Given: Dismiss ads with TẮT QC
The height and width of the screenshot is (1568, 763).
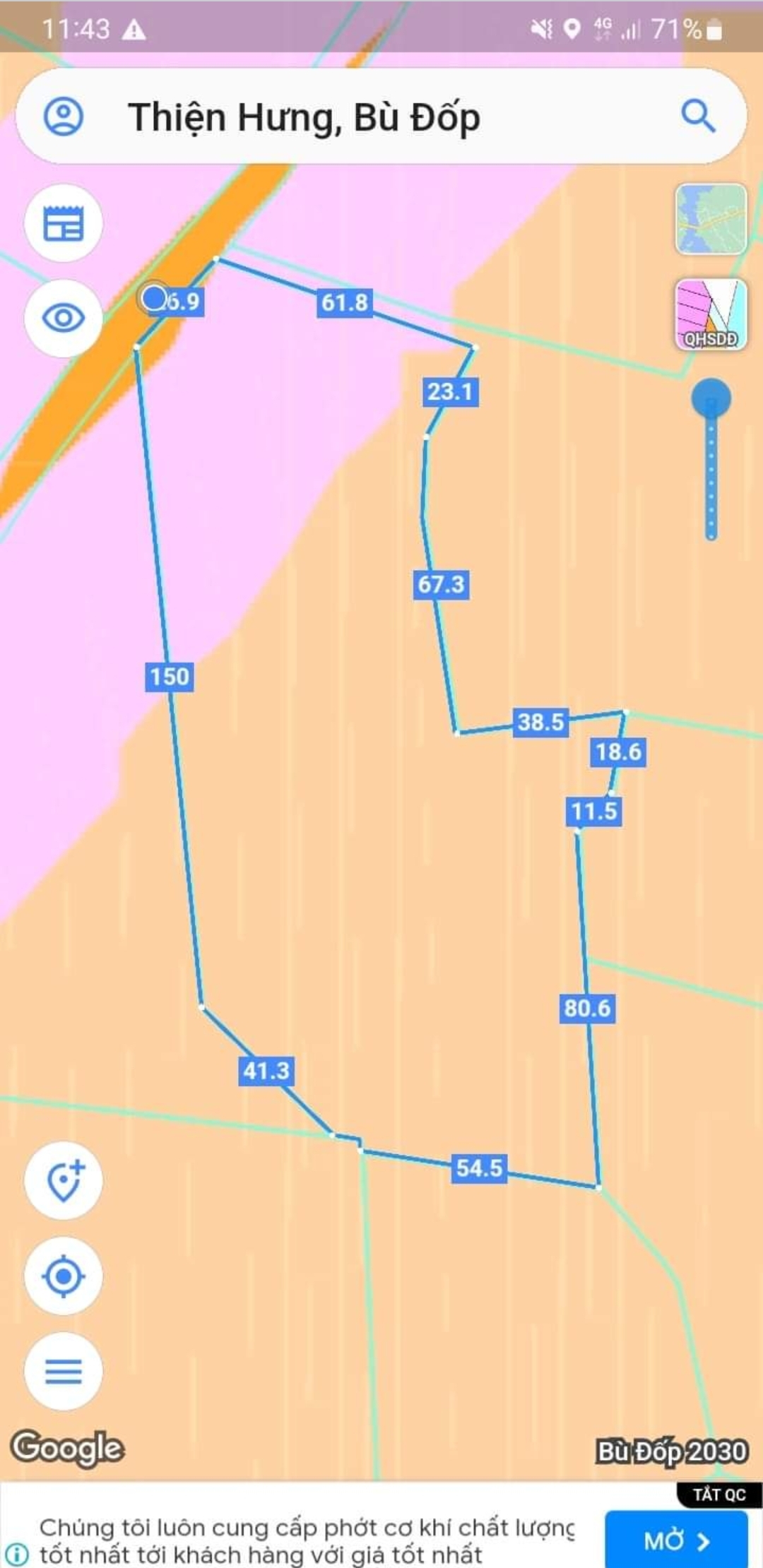Looking at the screenshot, I should click(x=718, y=1495).
